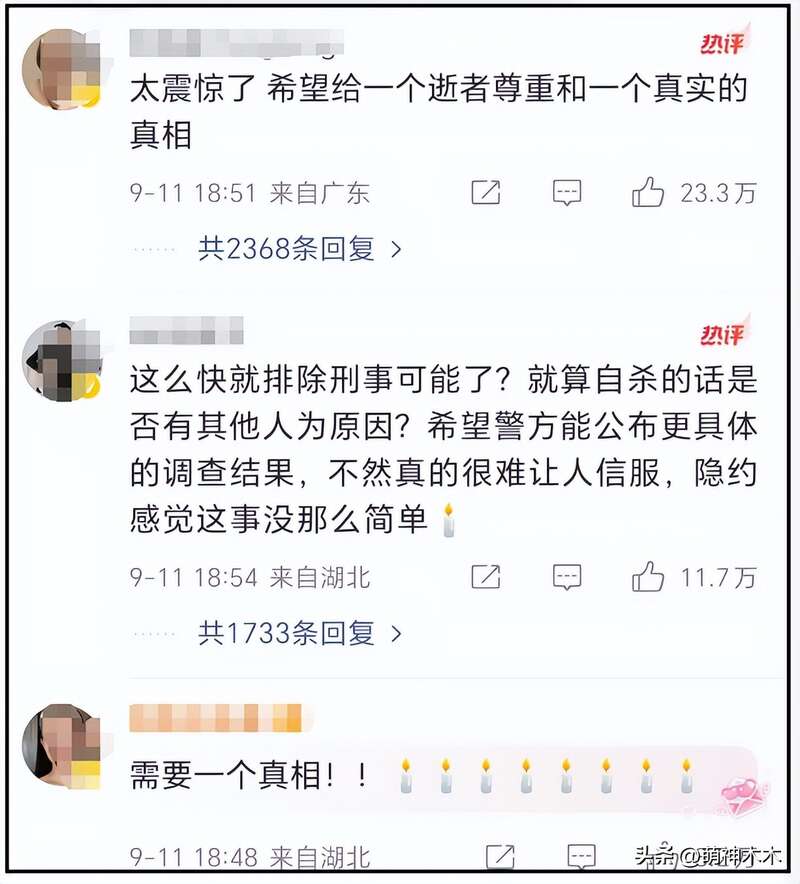
Task: Like the comment posted at 18:51 from 广东
Action: click(x=648, y=192)
